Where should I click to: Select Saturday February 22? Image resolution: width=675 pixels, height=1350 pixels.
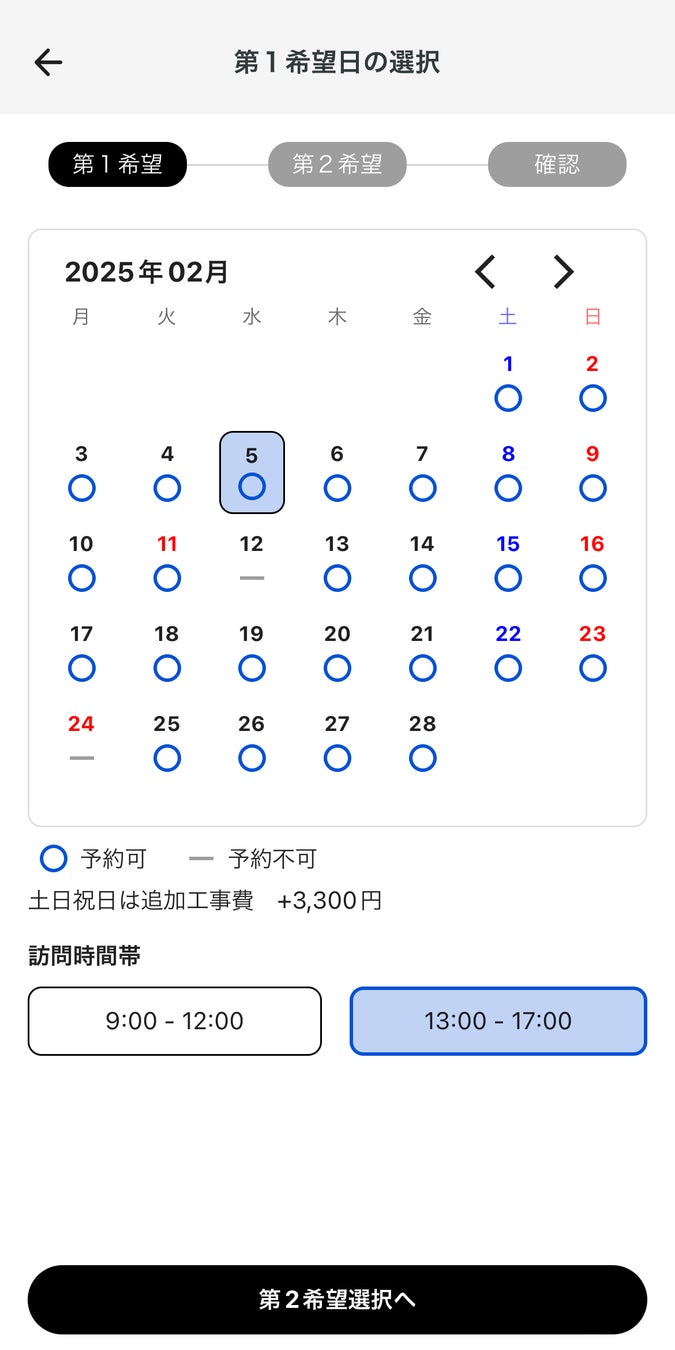tap(508, 653)
